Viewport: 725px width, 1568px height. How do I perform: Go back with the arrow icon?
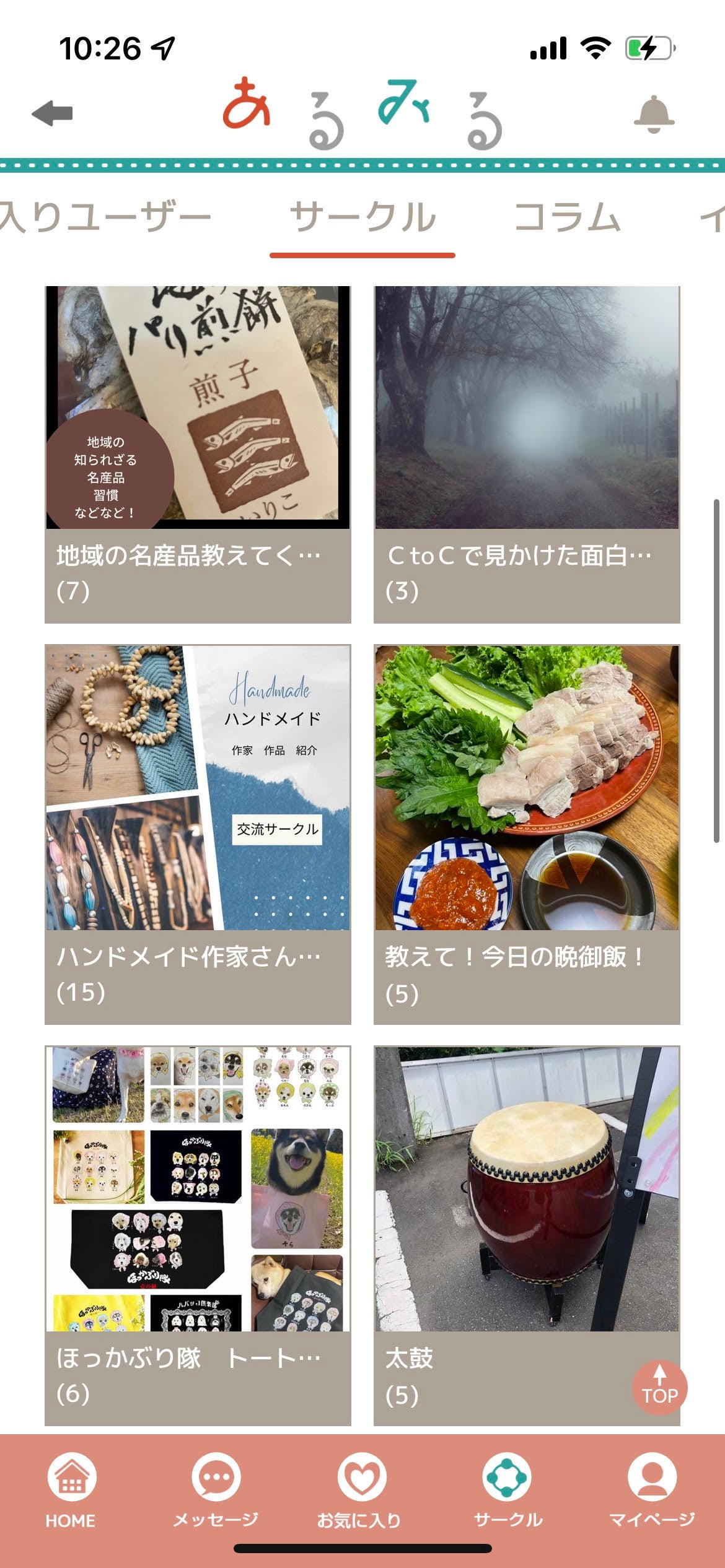pyautogui.click(x=53, y=114)
